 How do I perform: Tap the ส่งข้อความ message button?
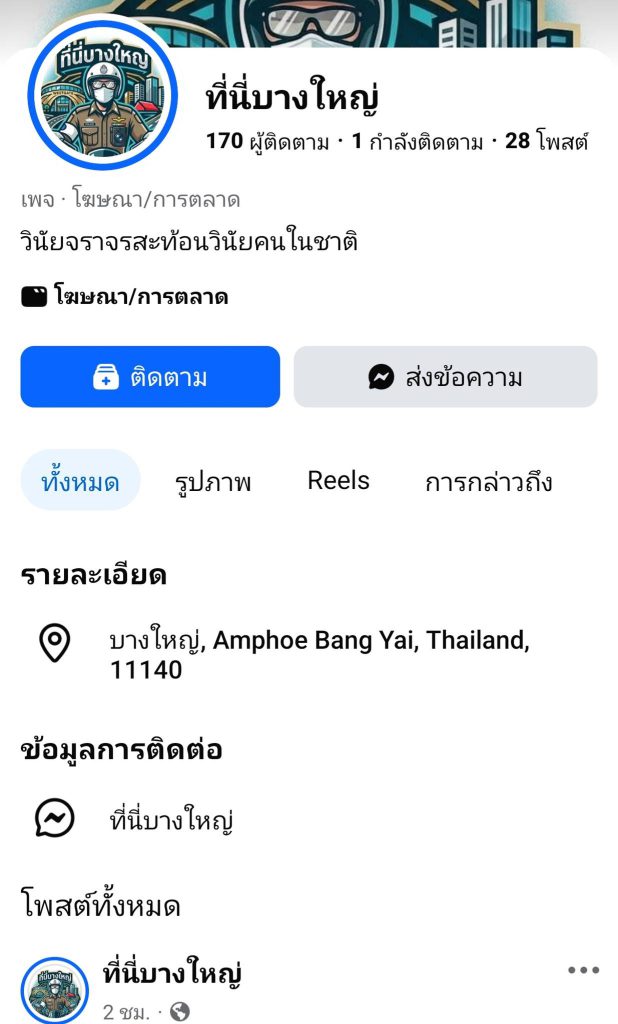click(x=445, y=377)
